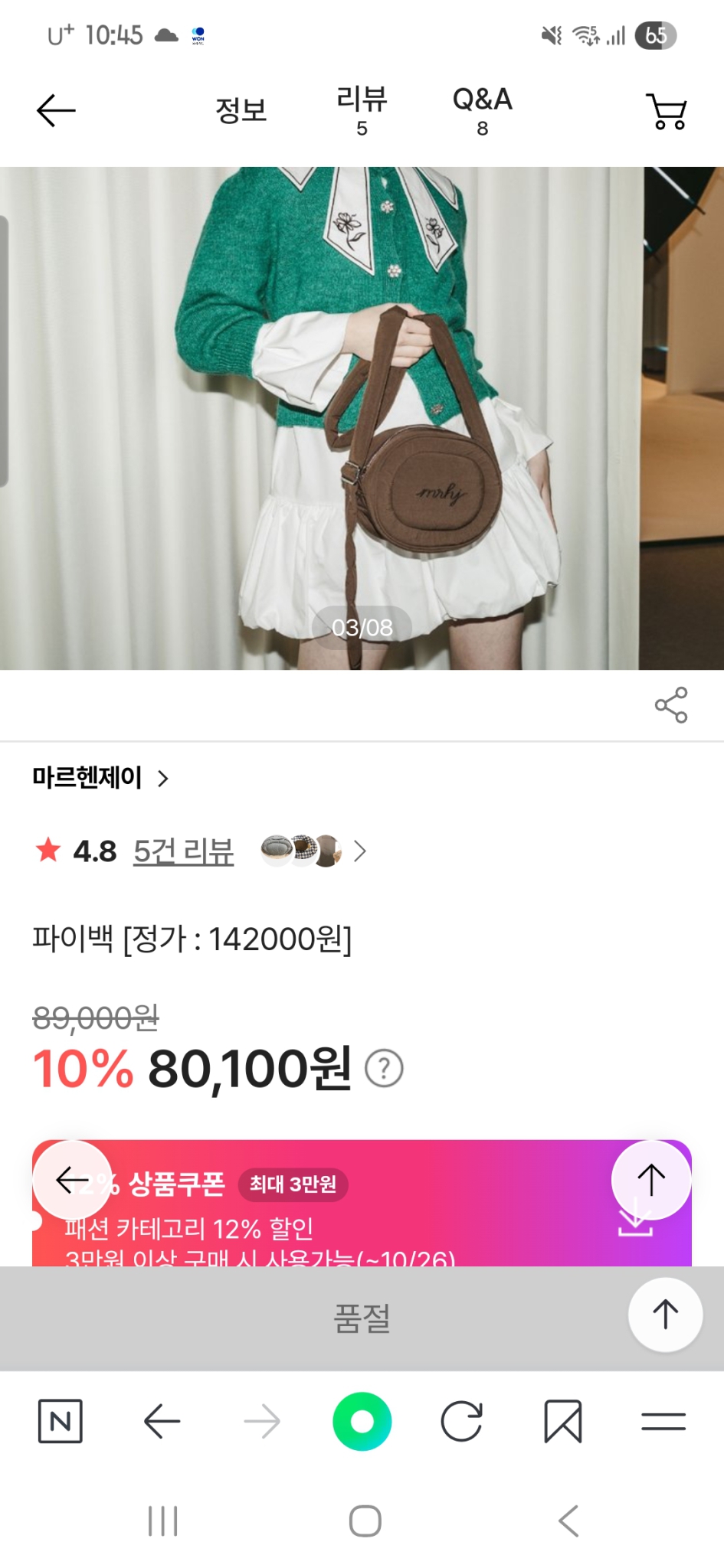
Task: Tap the question mark beside 80,100원 price
Action: [383, 1066]
